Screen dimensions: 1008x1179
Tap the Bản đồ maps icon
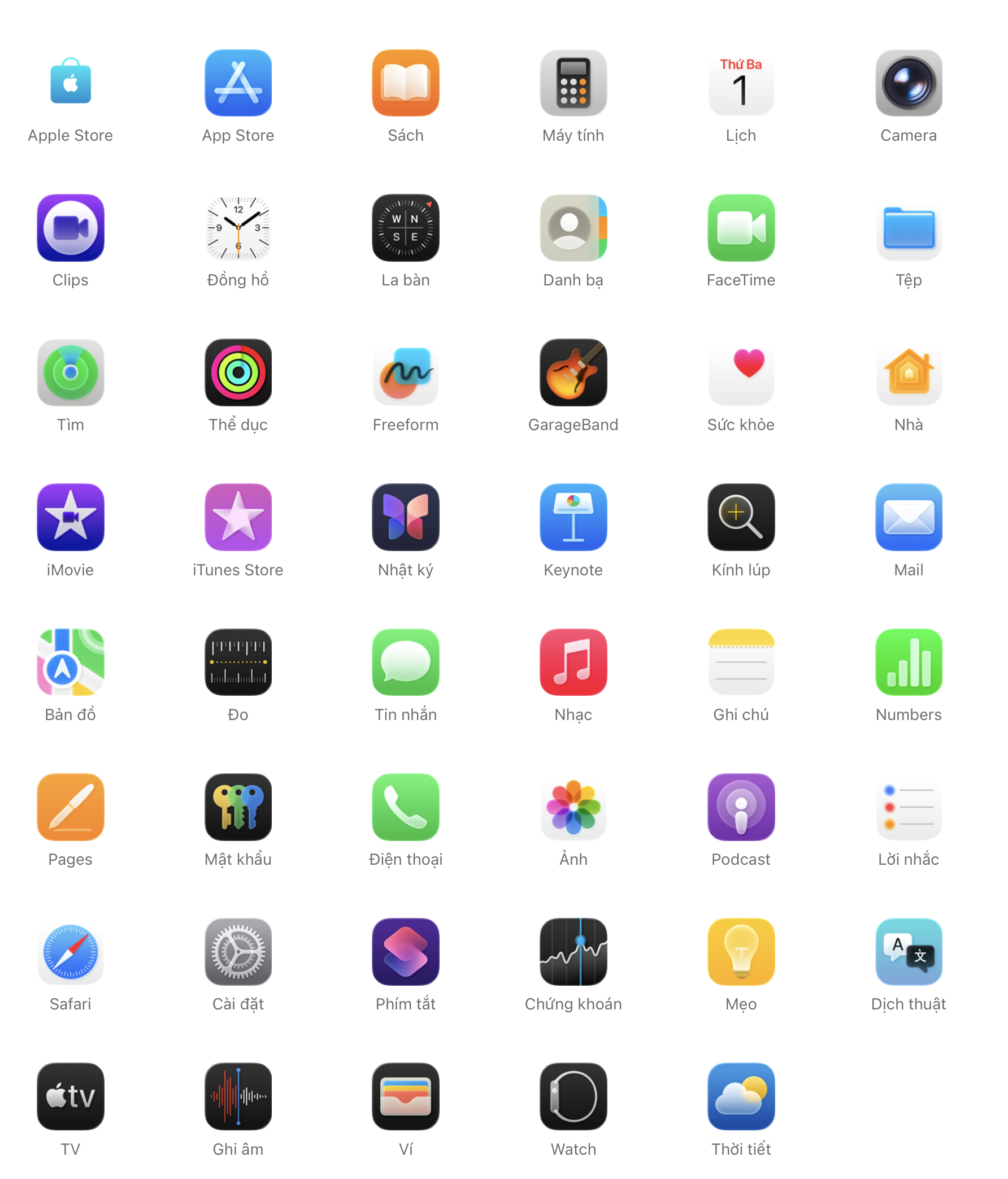(x=71, y=662)
